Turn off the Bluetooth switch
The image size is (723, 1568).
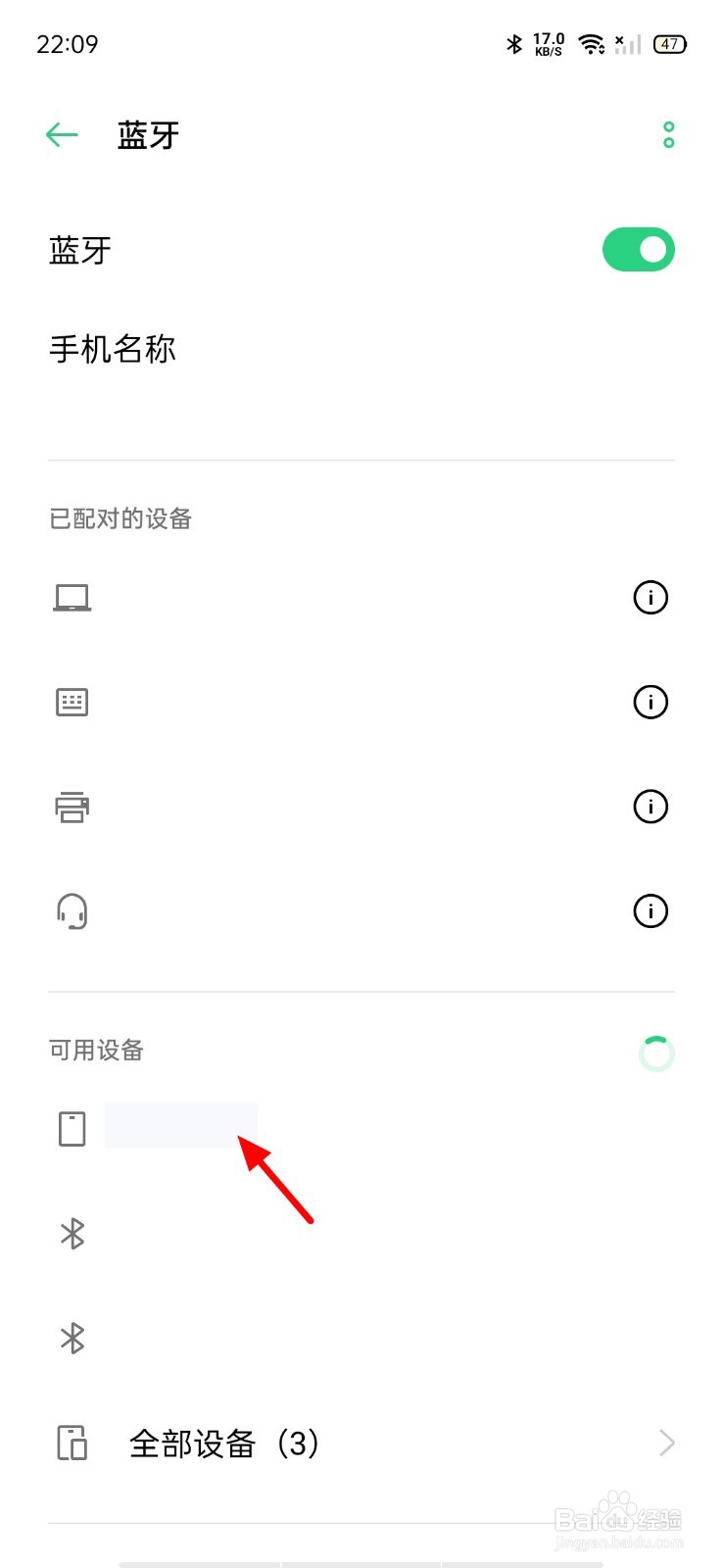click(638, 250)
